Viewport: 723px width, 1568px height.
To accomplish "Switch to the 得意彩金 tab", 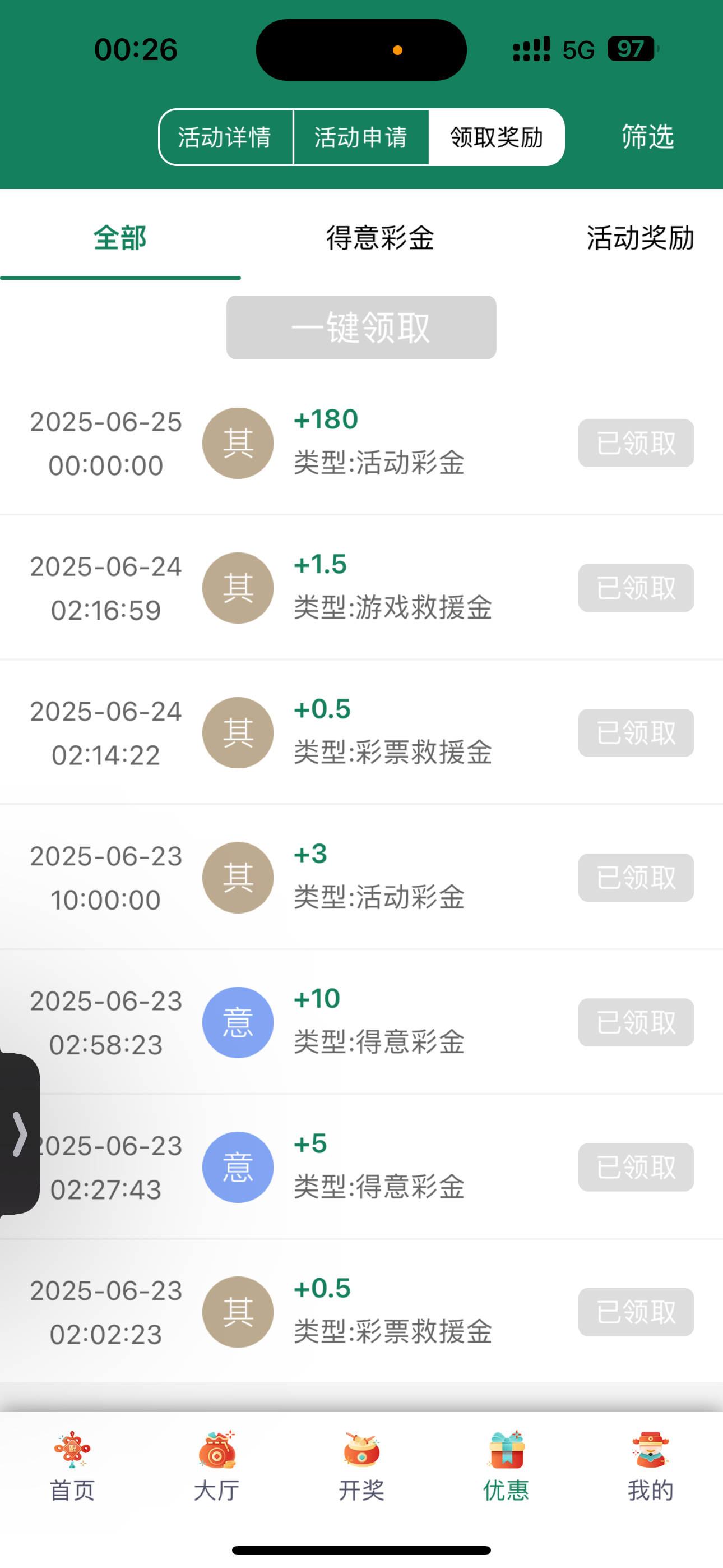I will tap(380, 238).
